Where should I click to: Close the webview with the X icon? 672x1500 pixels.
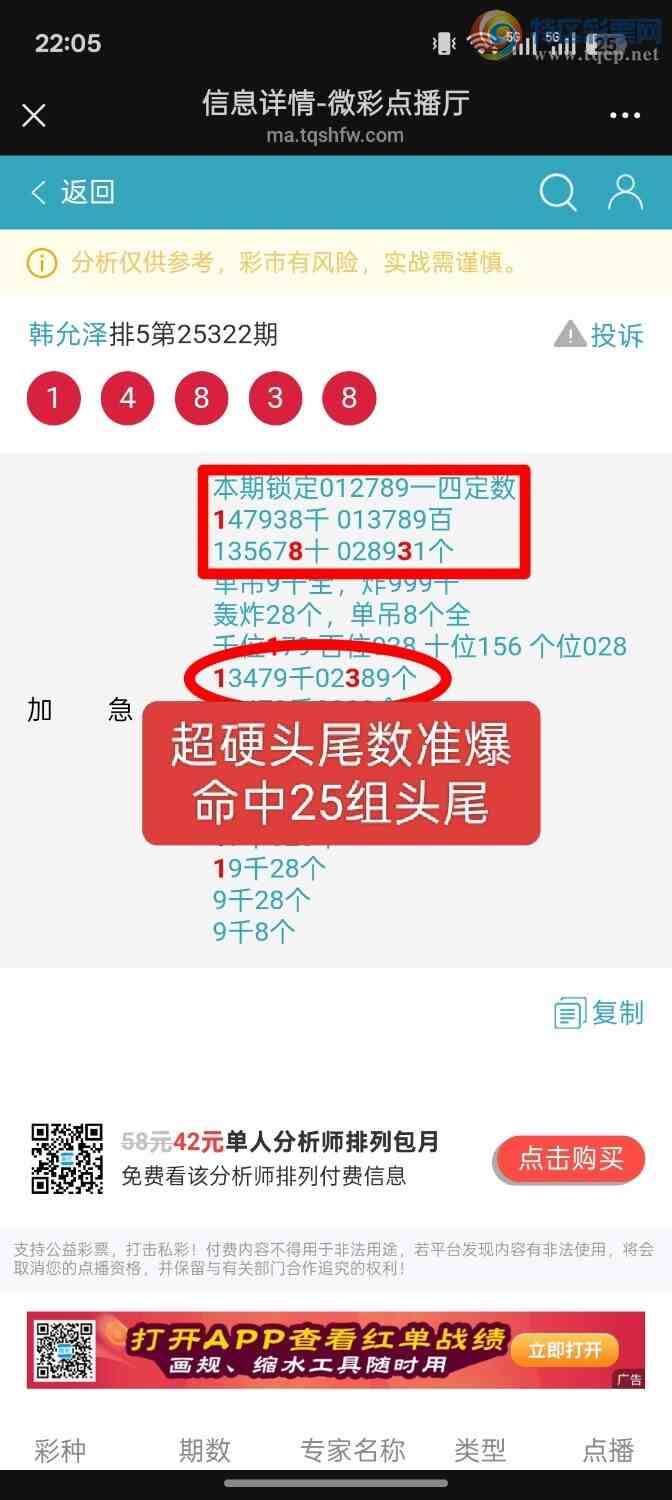pyautogui.click(x=34, y=116)
